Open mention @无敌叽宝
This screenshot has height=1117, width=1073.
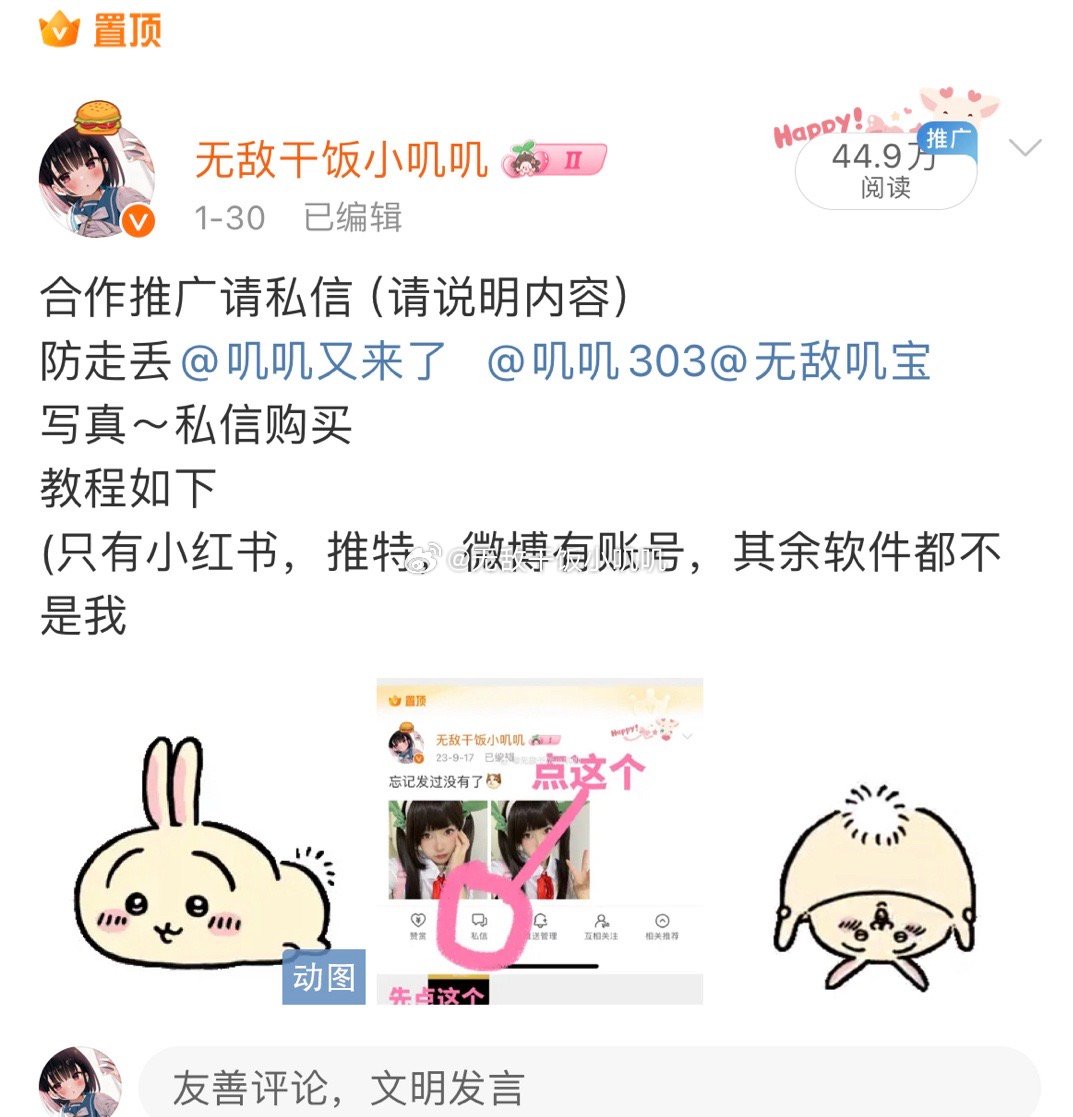coord(820,361)
